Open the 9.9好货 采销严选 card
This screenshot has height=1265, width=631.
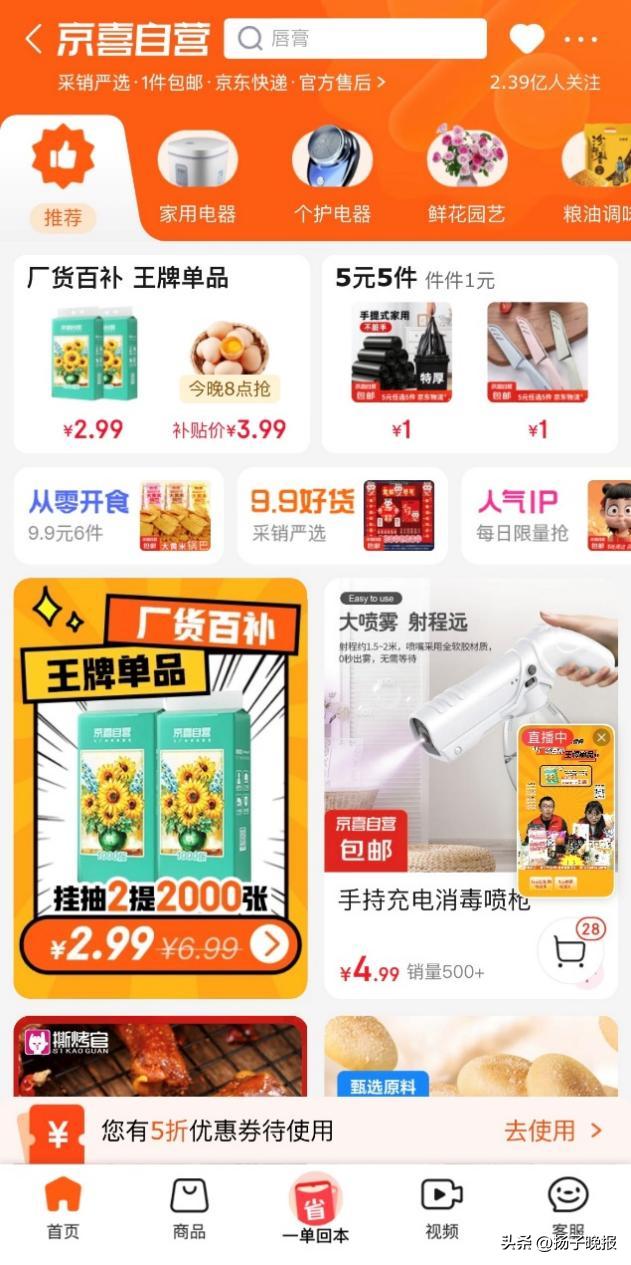click(342, 515)
